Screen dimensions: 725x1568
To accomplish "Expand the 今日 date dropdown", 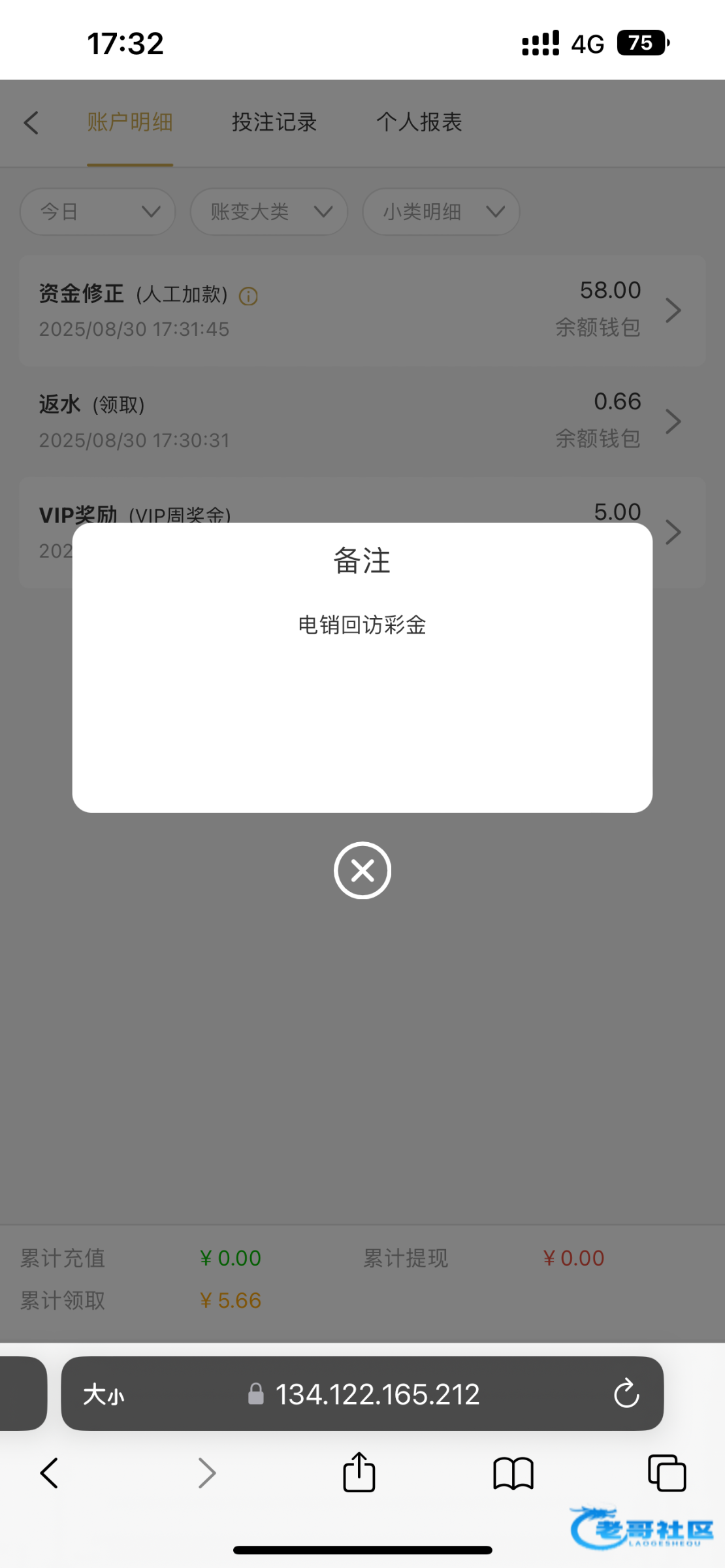I will tap(98, 212).
